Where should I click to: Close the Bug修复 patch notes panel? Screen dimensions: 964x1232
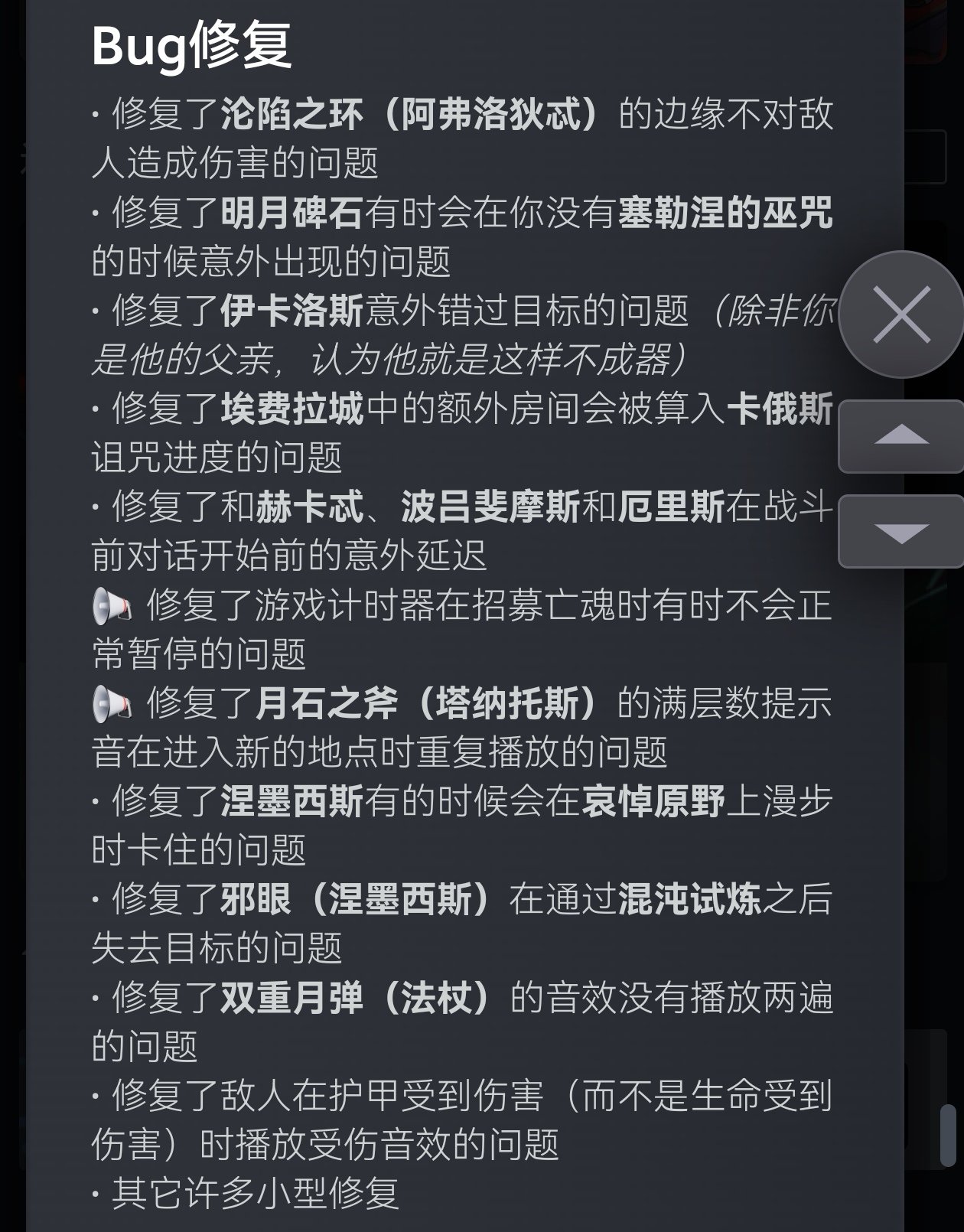click(900, 315)
